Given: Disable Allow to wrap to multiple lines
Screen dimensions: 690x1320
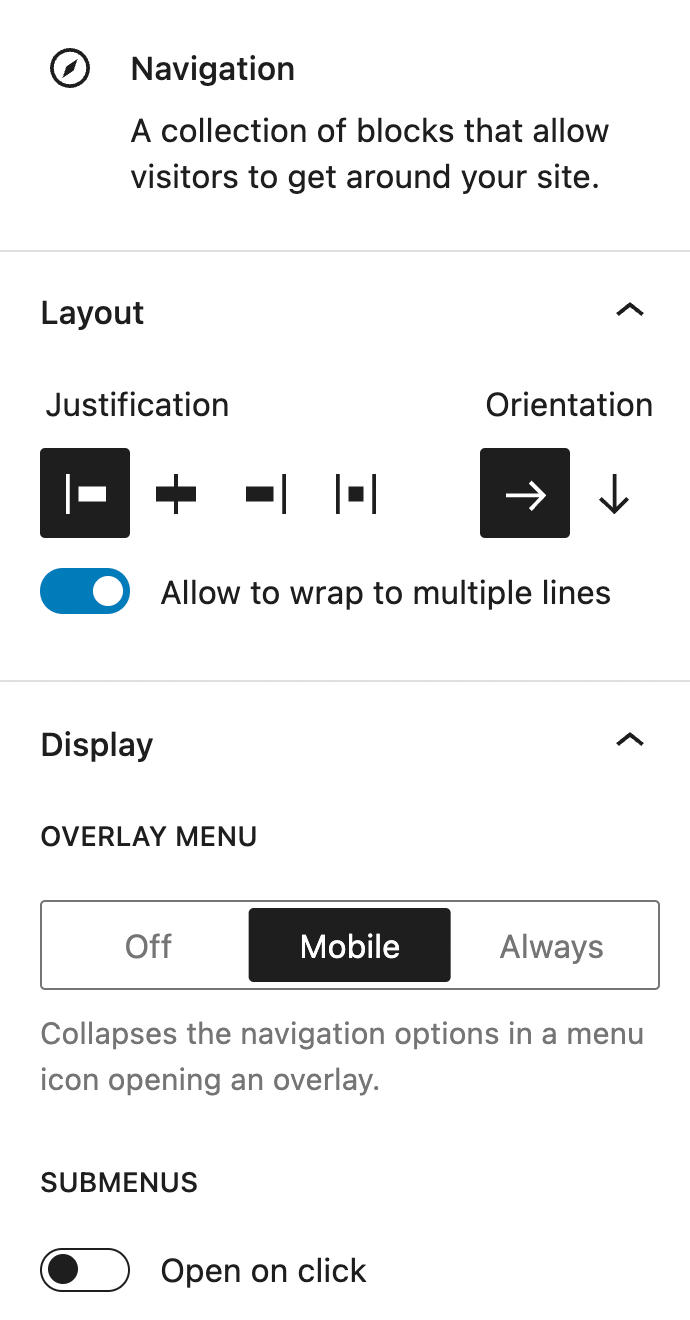Looking at the screenshot, I should (x=85, y=591).
